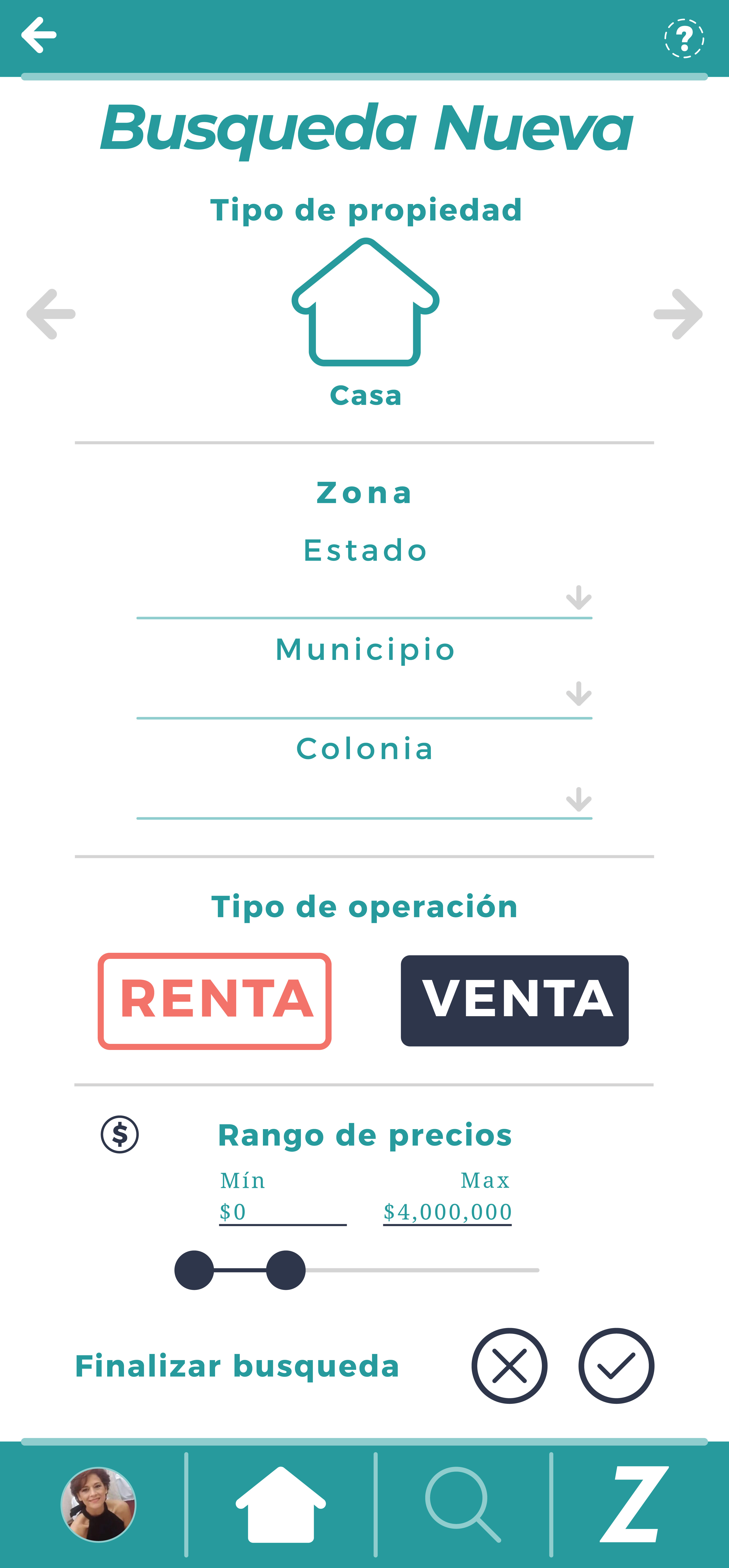Edit the Mín price field

click(282, 1212)
